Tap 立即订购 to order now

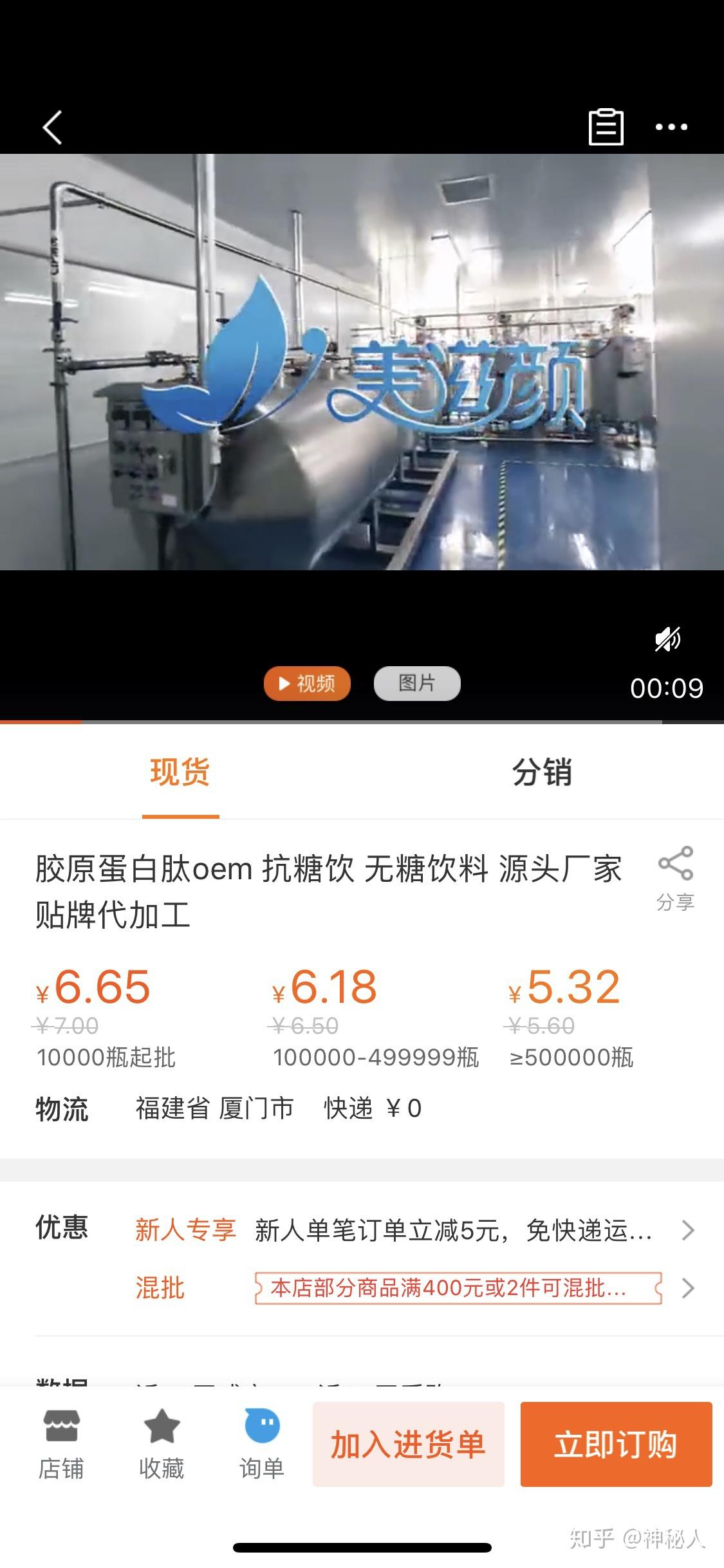pos(616,1444)
